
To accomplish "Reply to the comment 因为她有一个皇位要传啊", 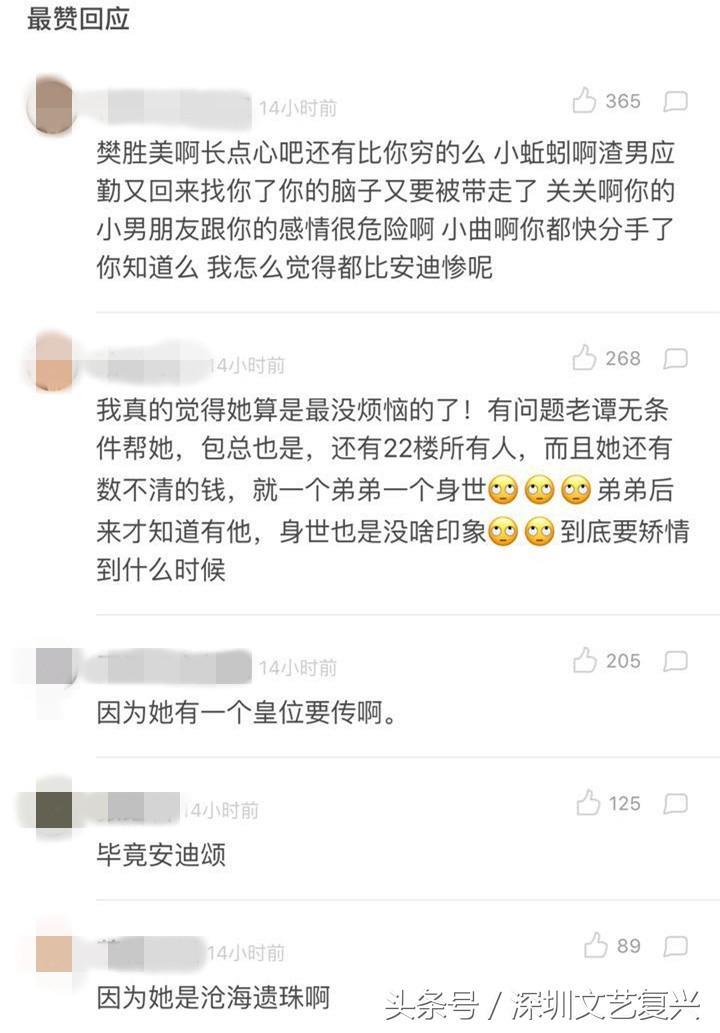I will click(x=676, y=661).
